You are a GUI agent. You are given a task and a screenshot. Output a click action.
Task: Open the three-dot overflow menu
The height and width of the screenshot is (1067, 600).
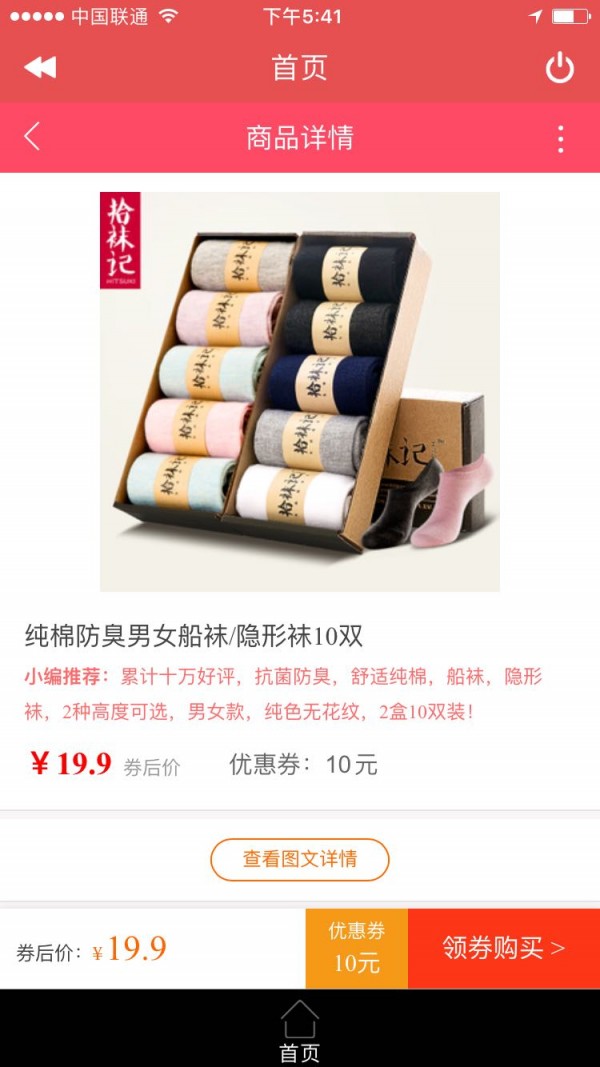pos(561,139)
